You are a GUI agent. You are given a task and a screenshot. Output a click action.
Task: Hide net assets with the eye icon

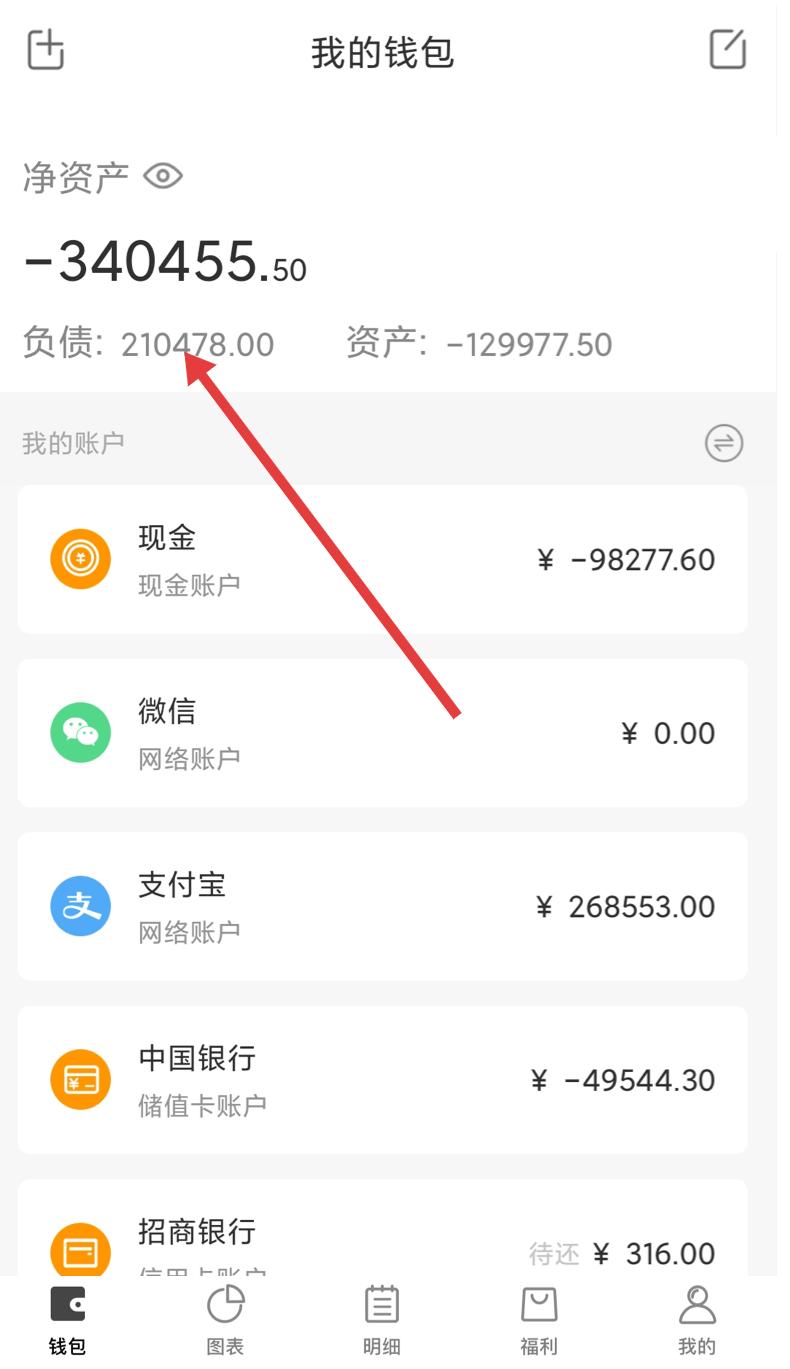[x=163, y=177]
